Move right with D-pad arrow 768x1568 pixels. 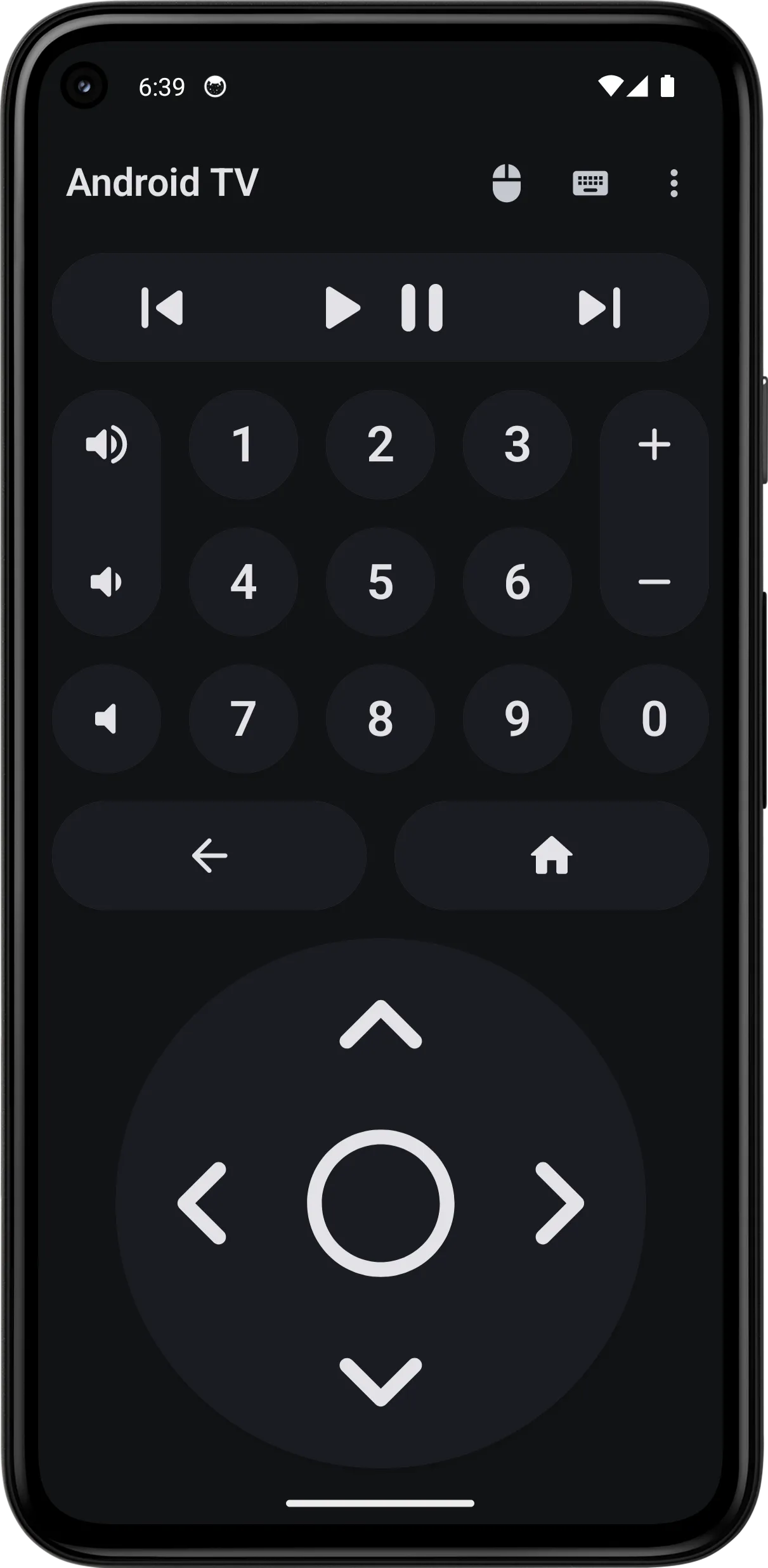pos(559,1203)
